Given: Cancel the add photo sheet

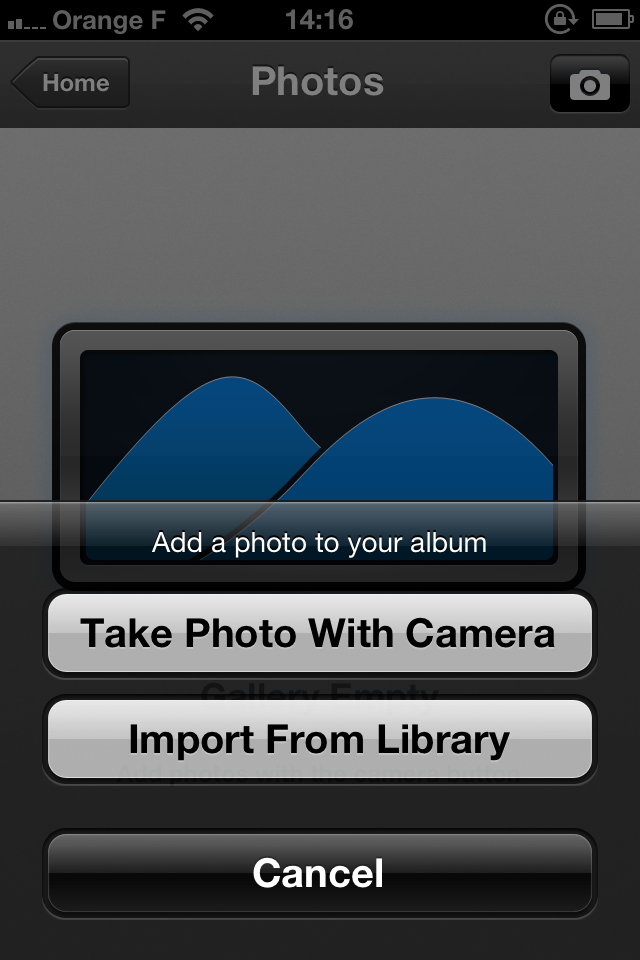Looking at the screenshot, I should pyautogui.click(x=319, y=873).
